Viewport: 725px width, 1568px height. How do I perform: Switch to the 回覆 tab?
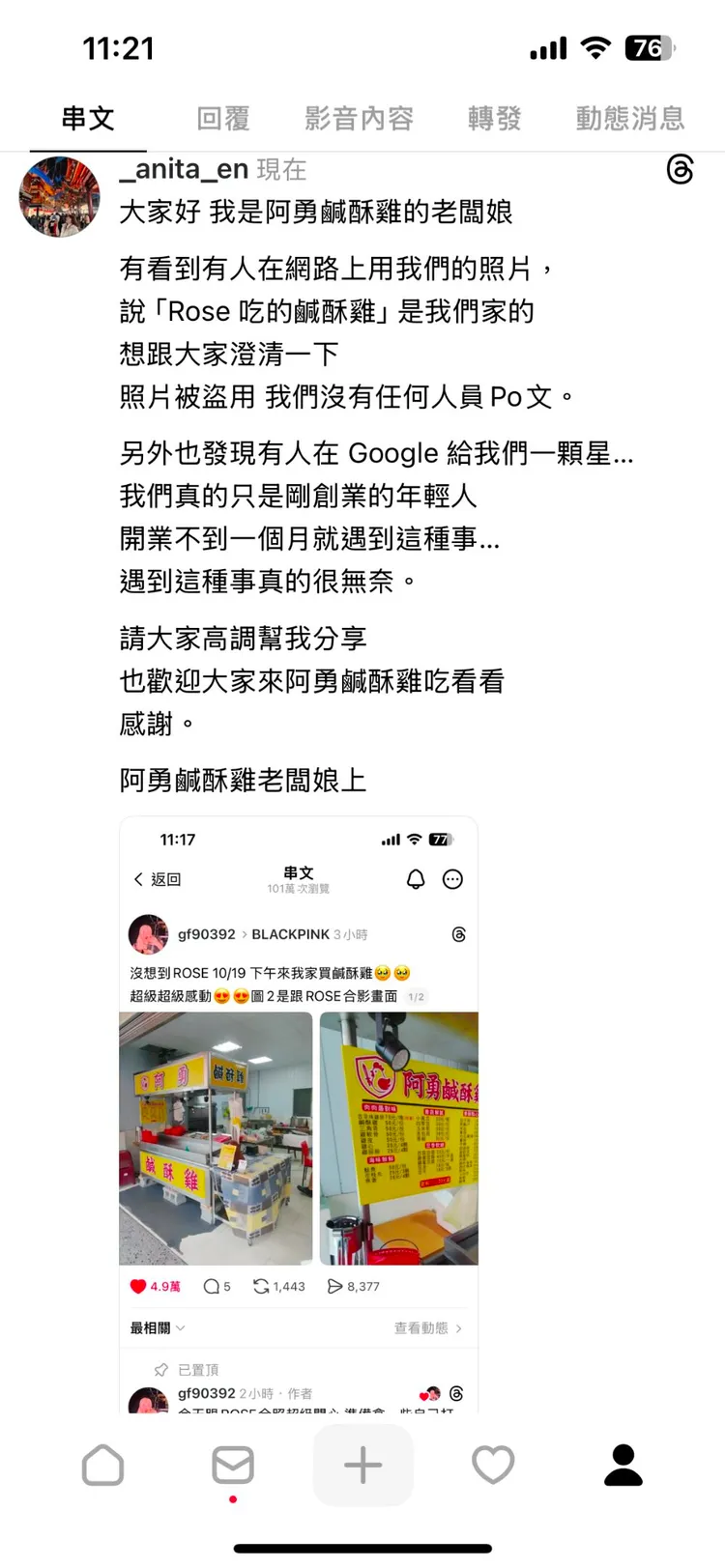224,117
